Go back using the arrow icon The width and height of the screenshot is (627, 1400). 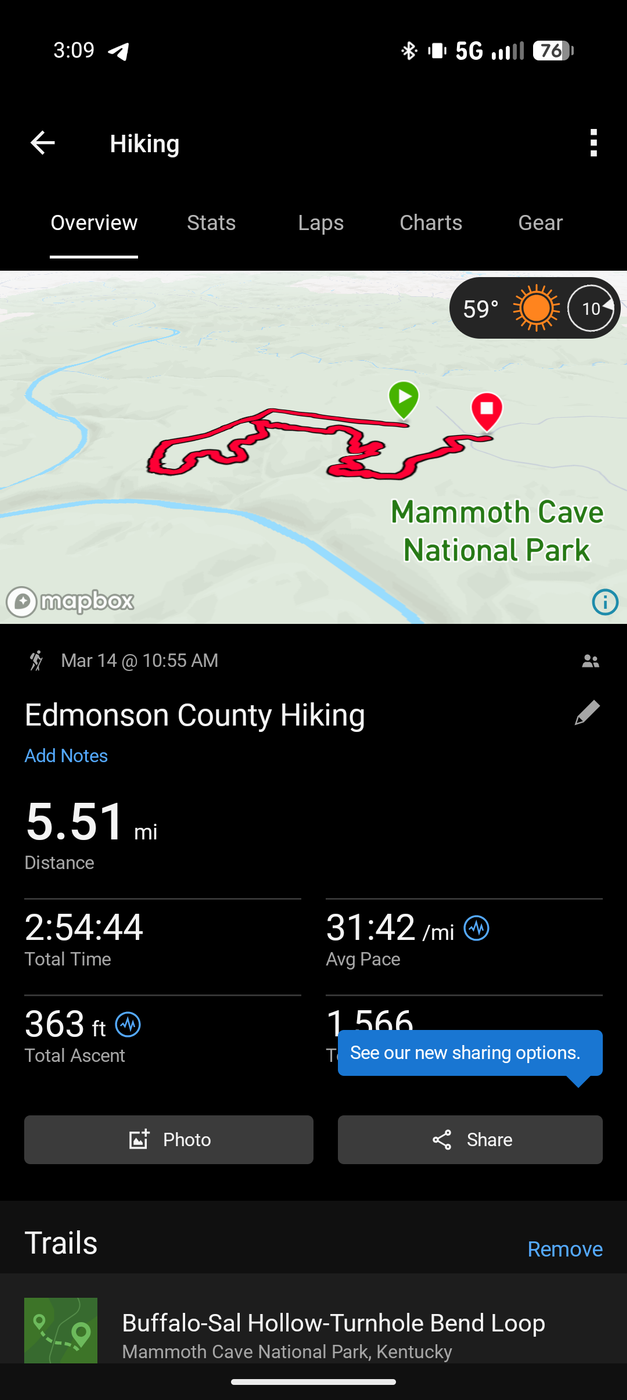point(42,143)
